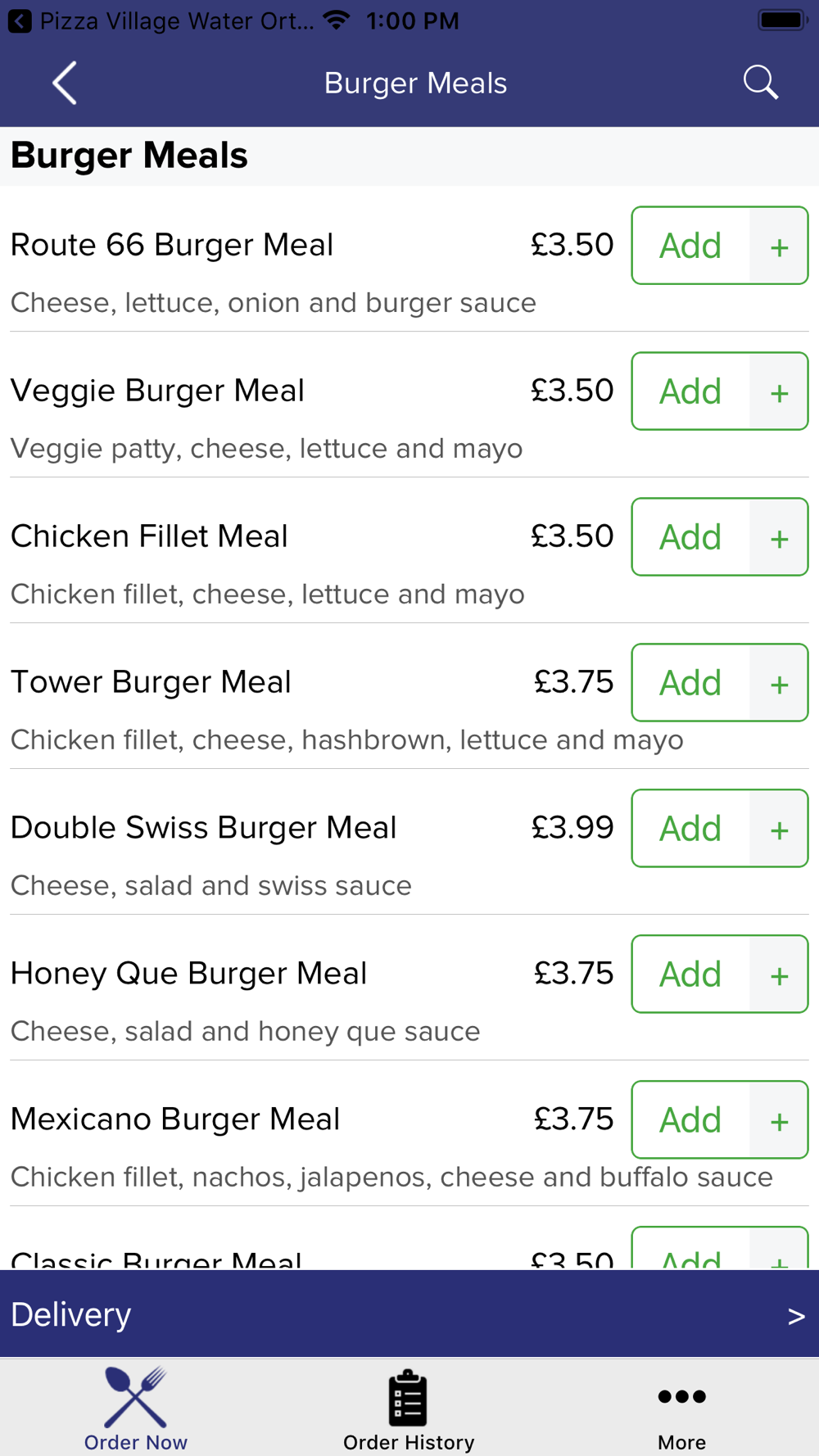Viewport: 819px width, 1456px height.
Task: Add the Mexicano Burger Meal
Action: [719, 1120]
